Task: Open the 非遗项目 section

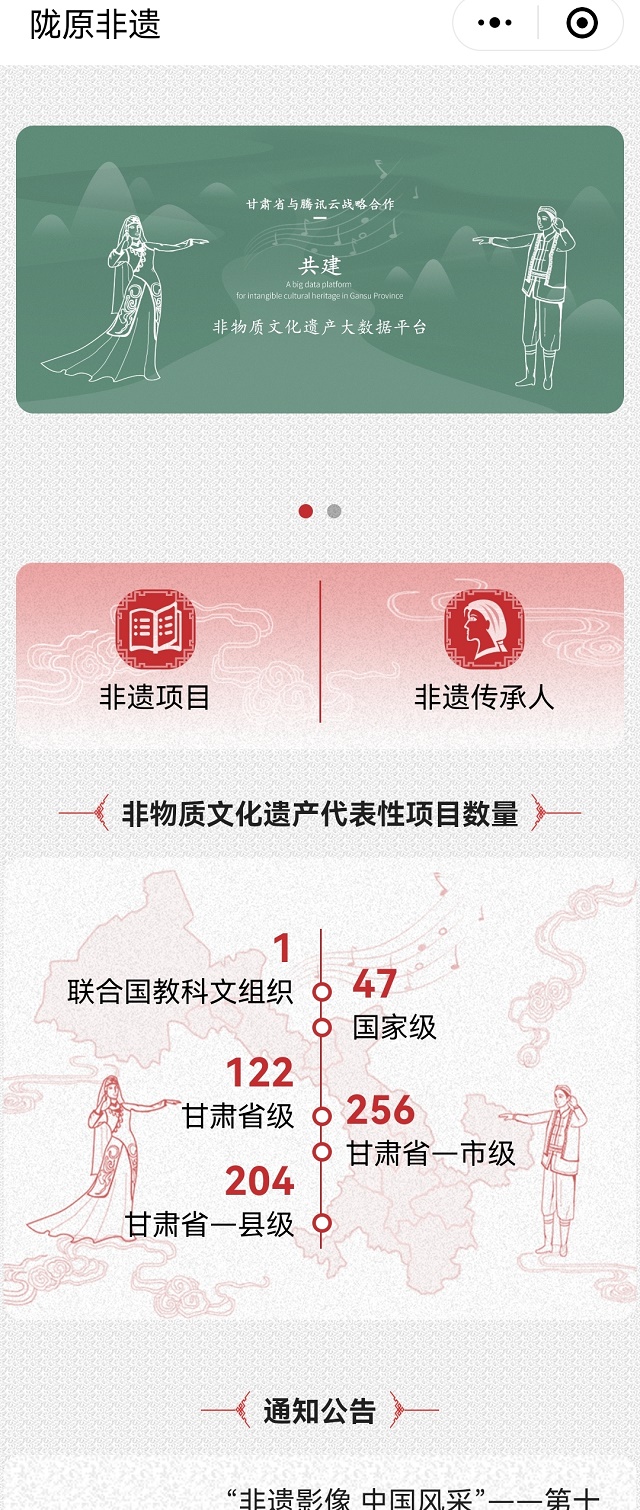Action: (155, 650)
